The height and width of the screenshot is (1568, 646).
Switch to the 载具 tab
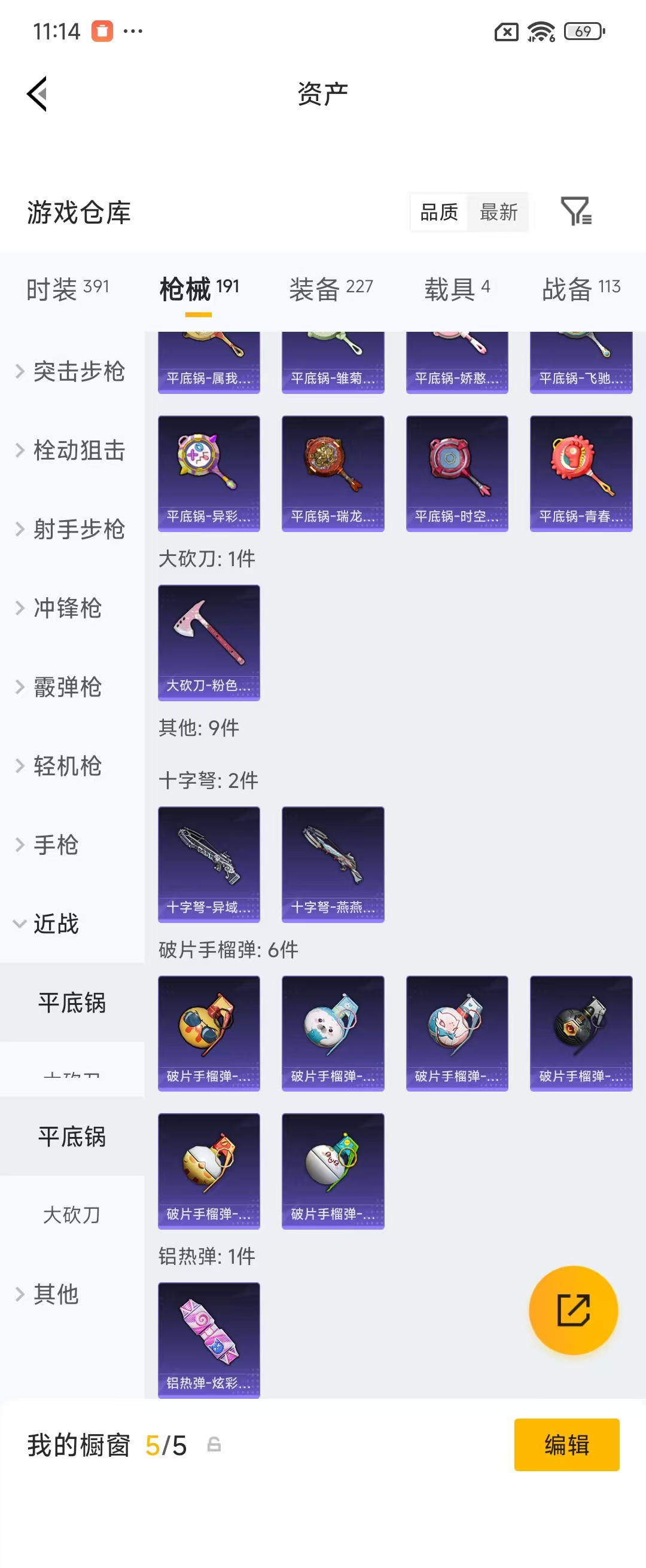pos(456,288)
